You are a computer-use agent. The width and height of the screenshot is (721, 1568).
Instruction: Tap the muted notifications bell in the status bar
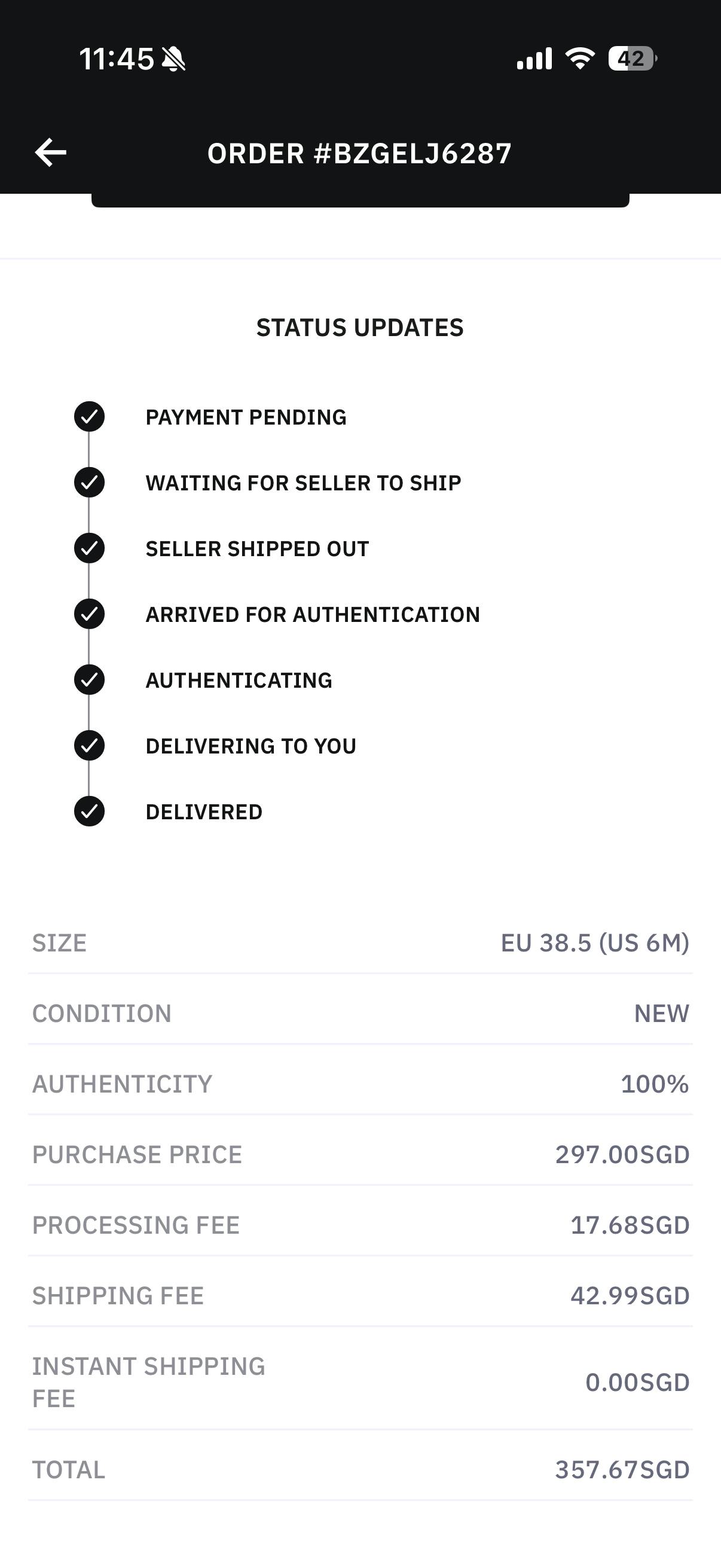click(173, 59)
